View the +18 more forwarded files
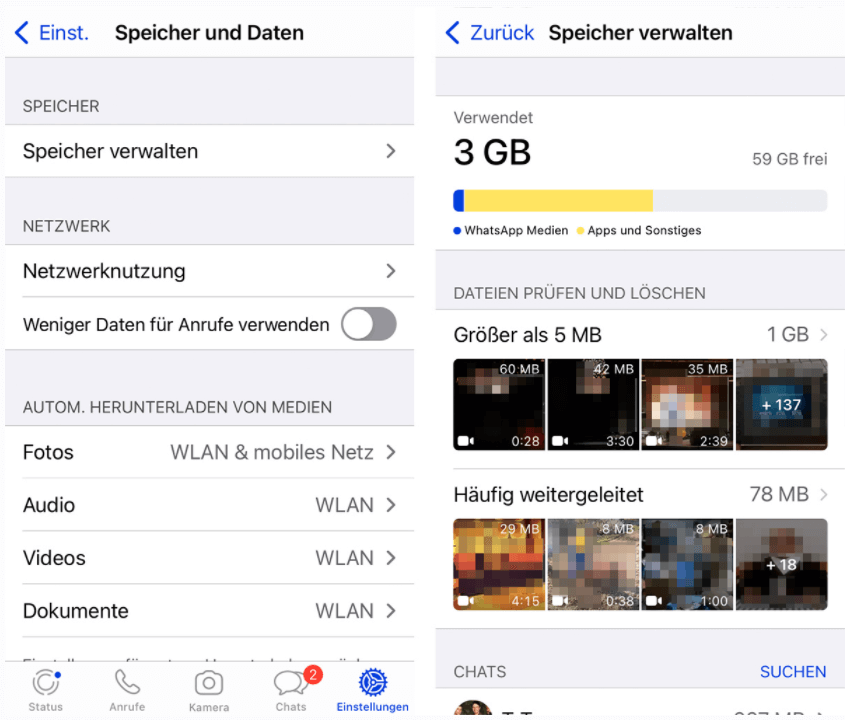This screenshot has height=720, width=845. (781, 564)
